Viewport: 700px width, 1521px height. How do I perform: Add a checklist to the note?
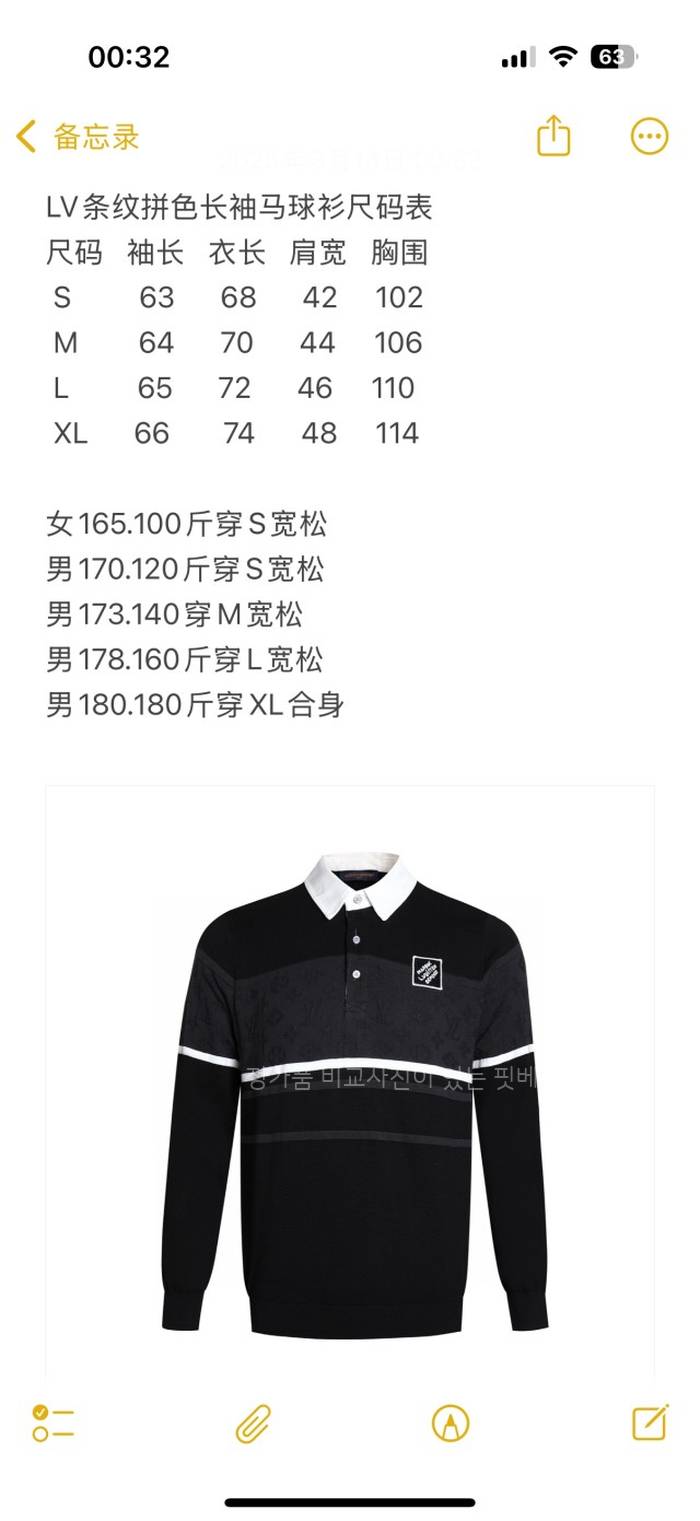[53, 1422]
